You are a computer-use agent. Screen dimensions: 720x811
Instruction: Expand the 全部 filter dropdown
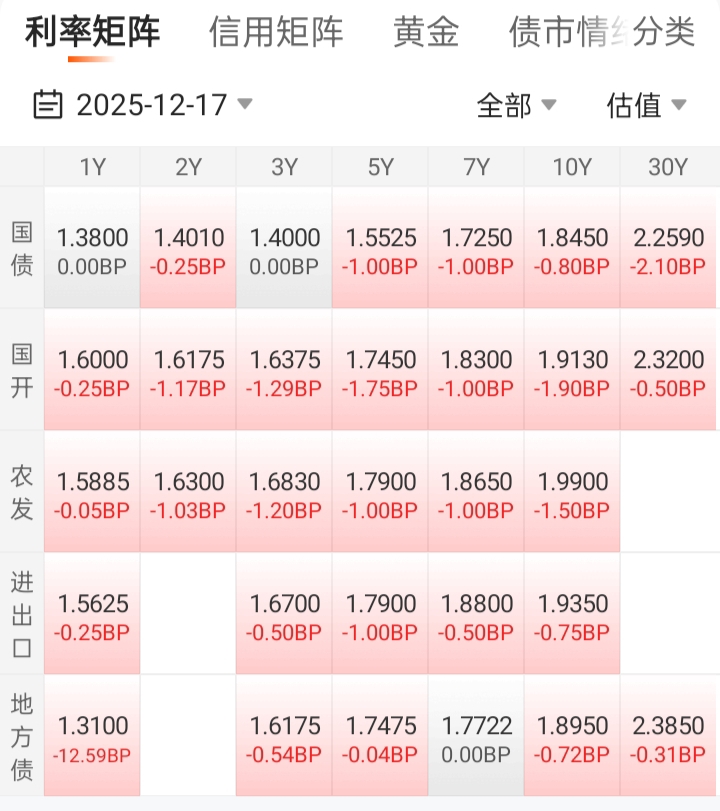(x=516, y=104)
